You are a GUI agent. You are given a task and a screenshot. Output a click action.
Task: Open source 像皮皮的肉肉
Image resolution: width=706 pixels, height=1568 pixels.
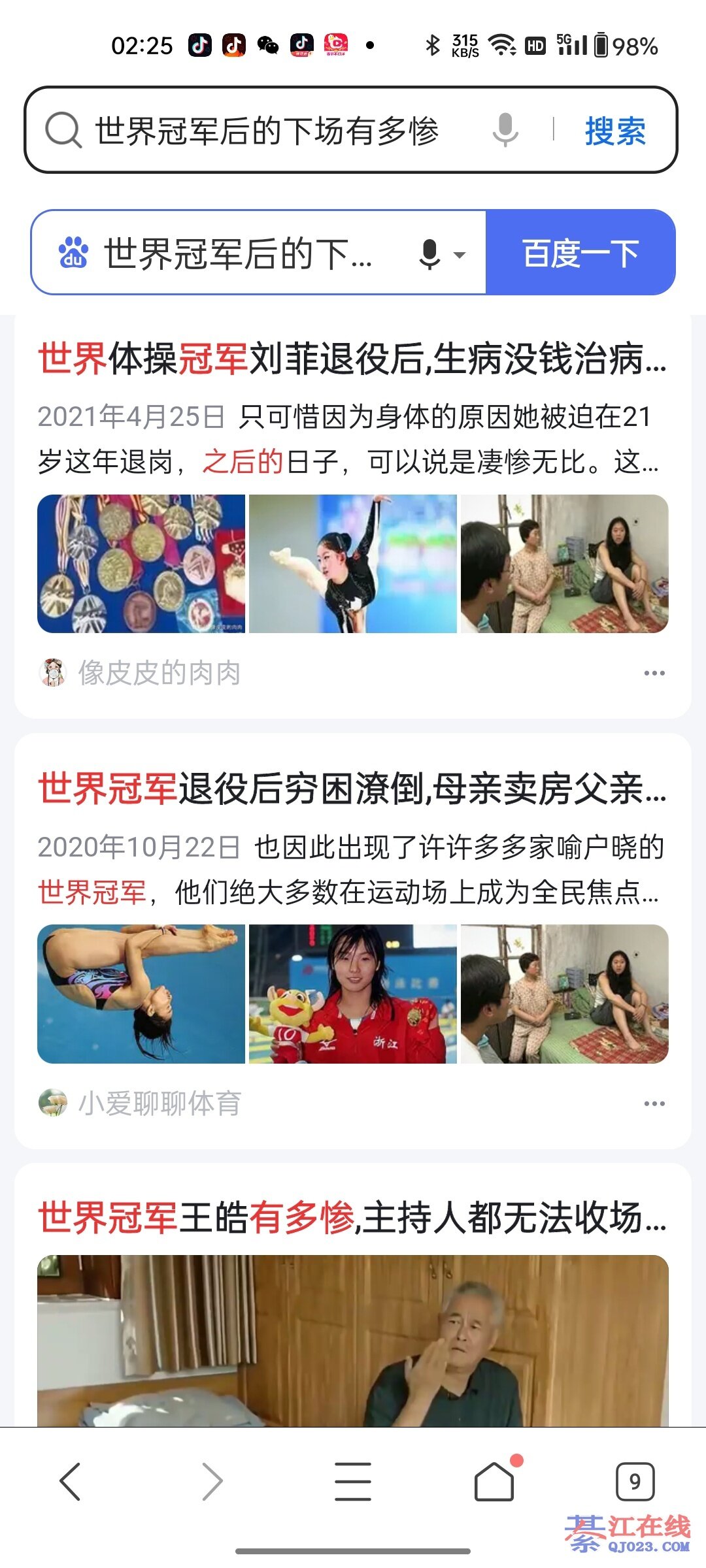[x=159, y=673]
